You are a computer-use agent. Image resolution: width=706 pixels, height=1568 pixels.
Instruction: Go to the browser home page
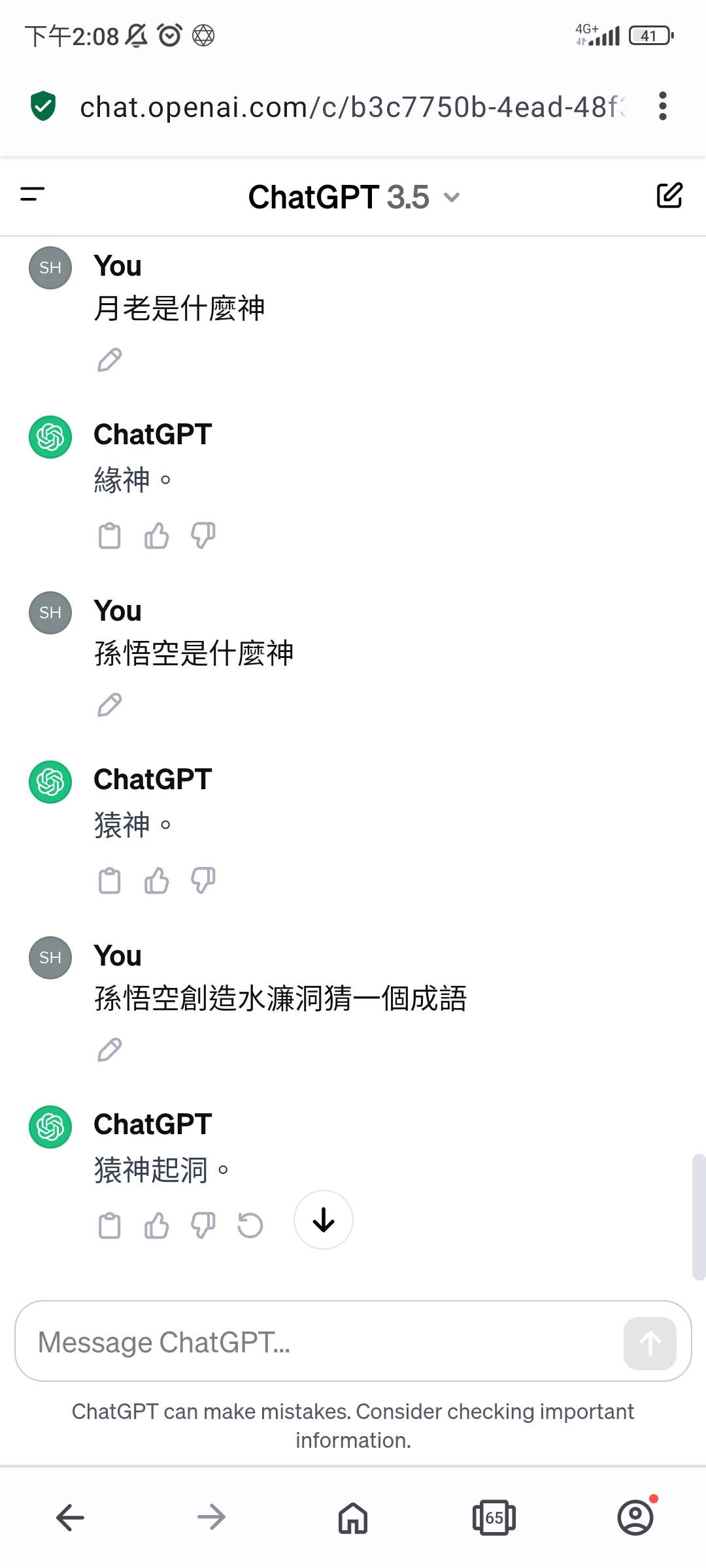(x=353, y=1517)
